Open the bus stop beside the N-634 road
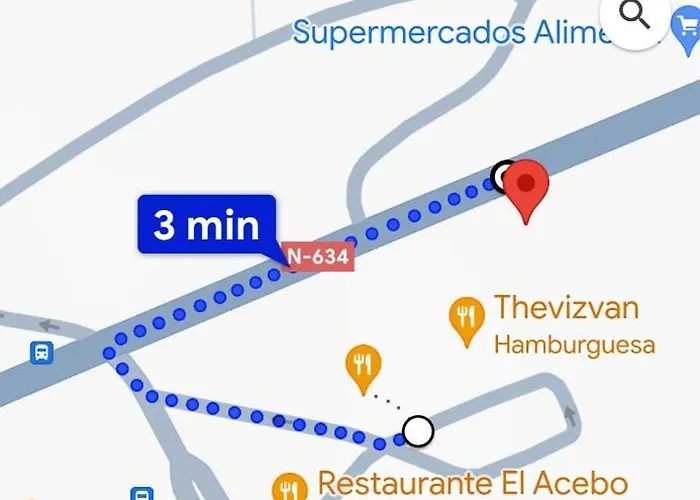The height and width of the screenshot is (500, 700). [x=42, y=352]
